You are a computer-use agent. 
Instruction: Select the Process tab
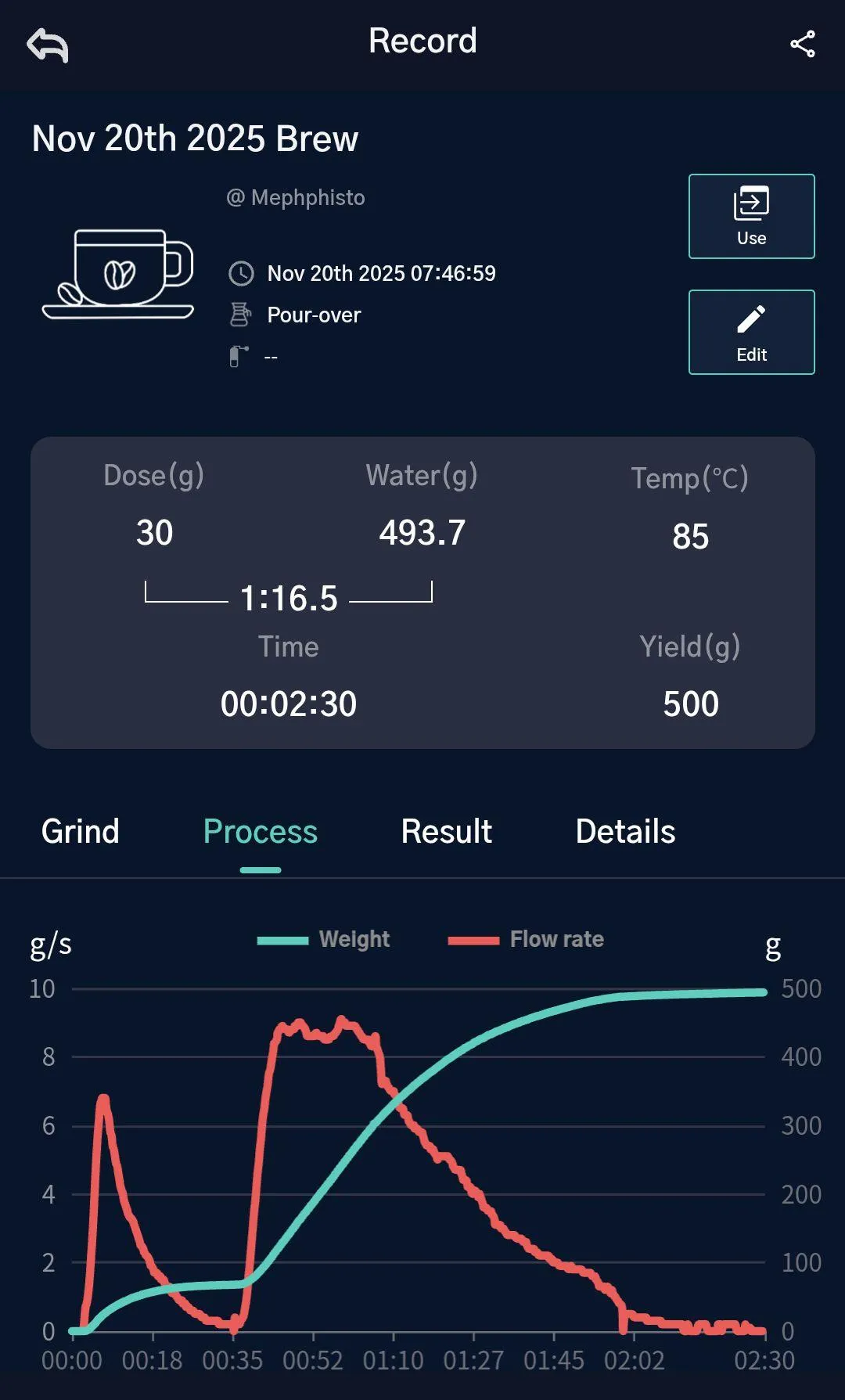(x=260, y=831)
